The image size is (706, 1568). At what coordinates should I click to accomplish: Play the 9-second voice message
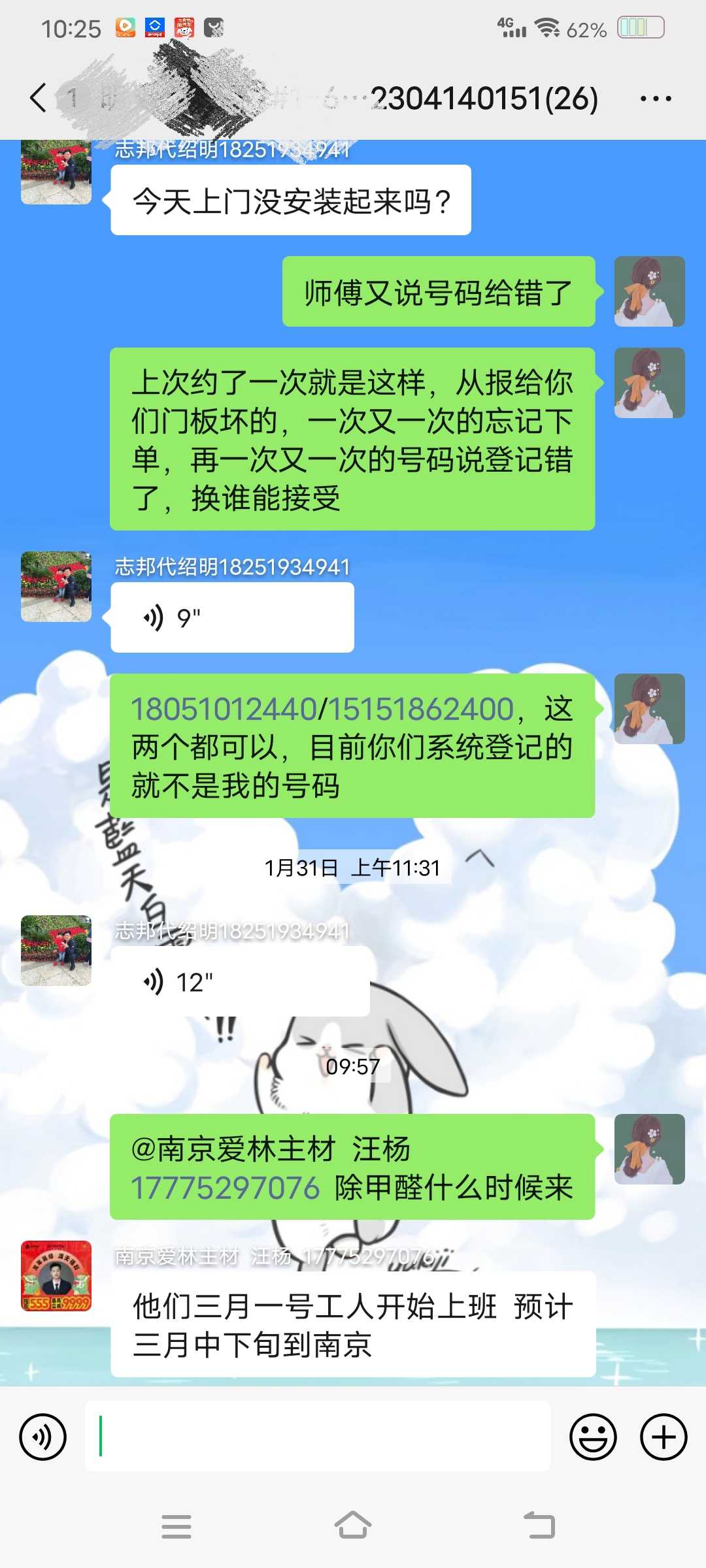point(232,617)
